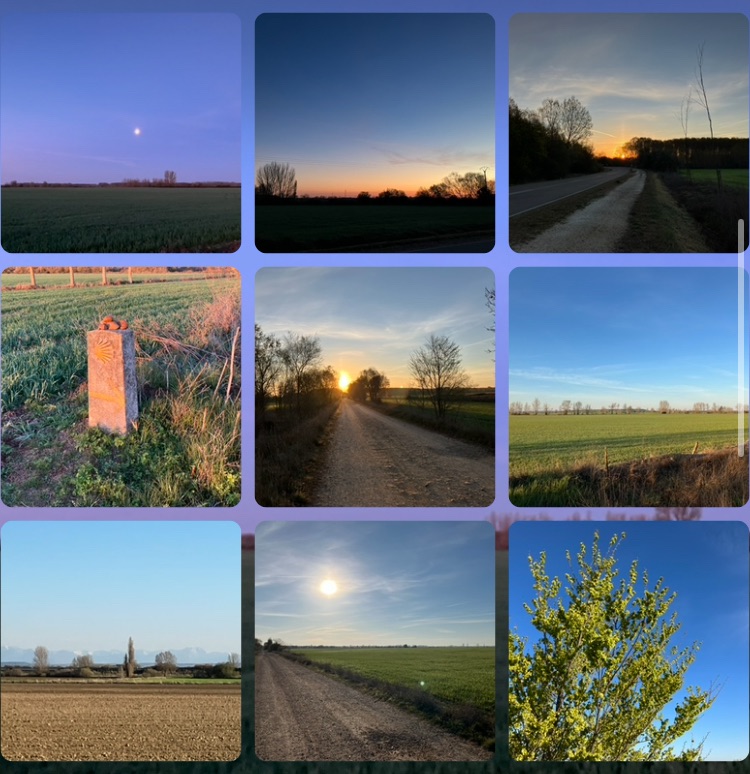Viewport: 750px width, 774px height.
Task: Pick the sunrise on the tree-lined dirt road photo
Action: click(x=375, y=386)
